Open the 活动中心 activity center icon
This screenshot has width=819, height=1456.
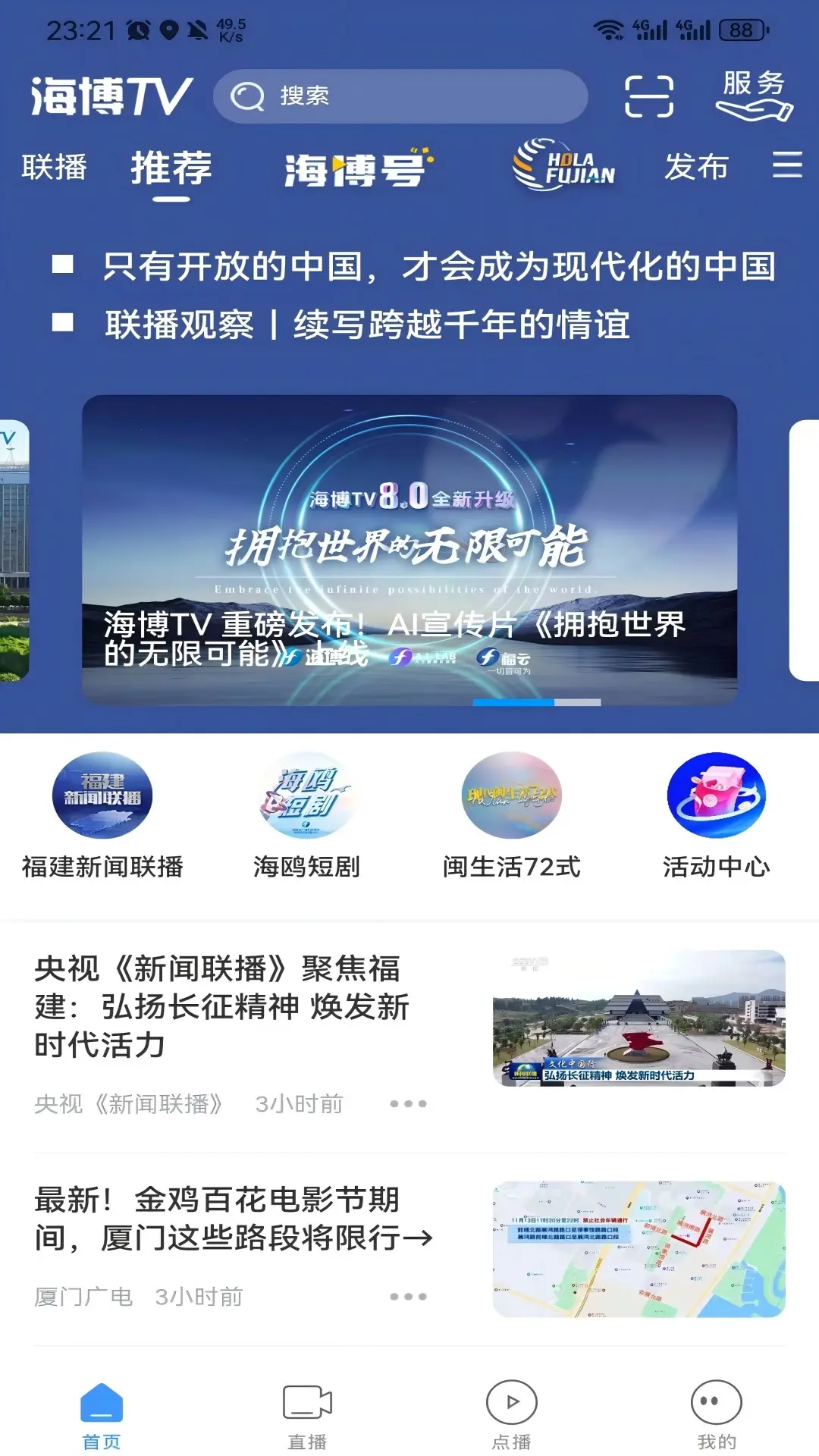tap(713, 795)
